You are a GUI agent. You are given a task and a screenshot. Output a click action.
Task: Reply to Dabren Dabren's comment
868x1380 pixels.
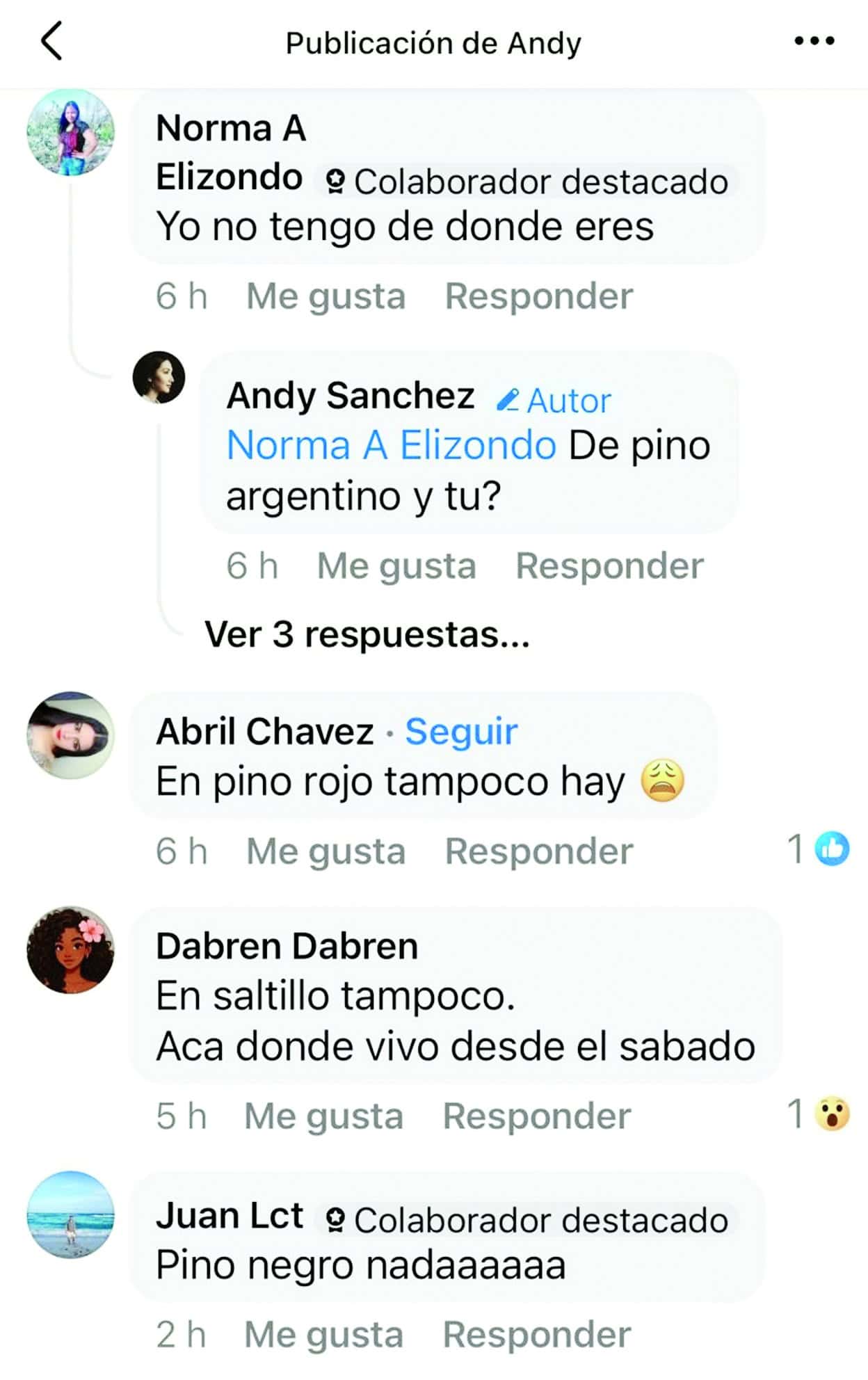(x=536, y=1116)
